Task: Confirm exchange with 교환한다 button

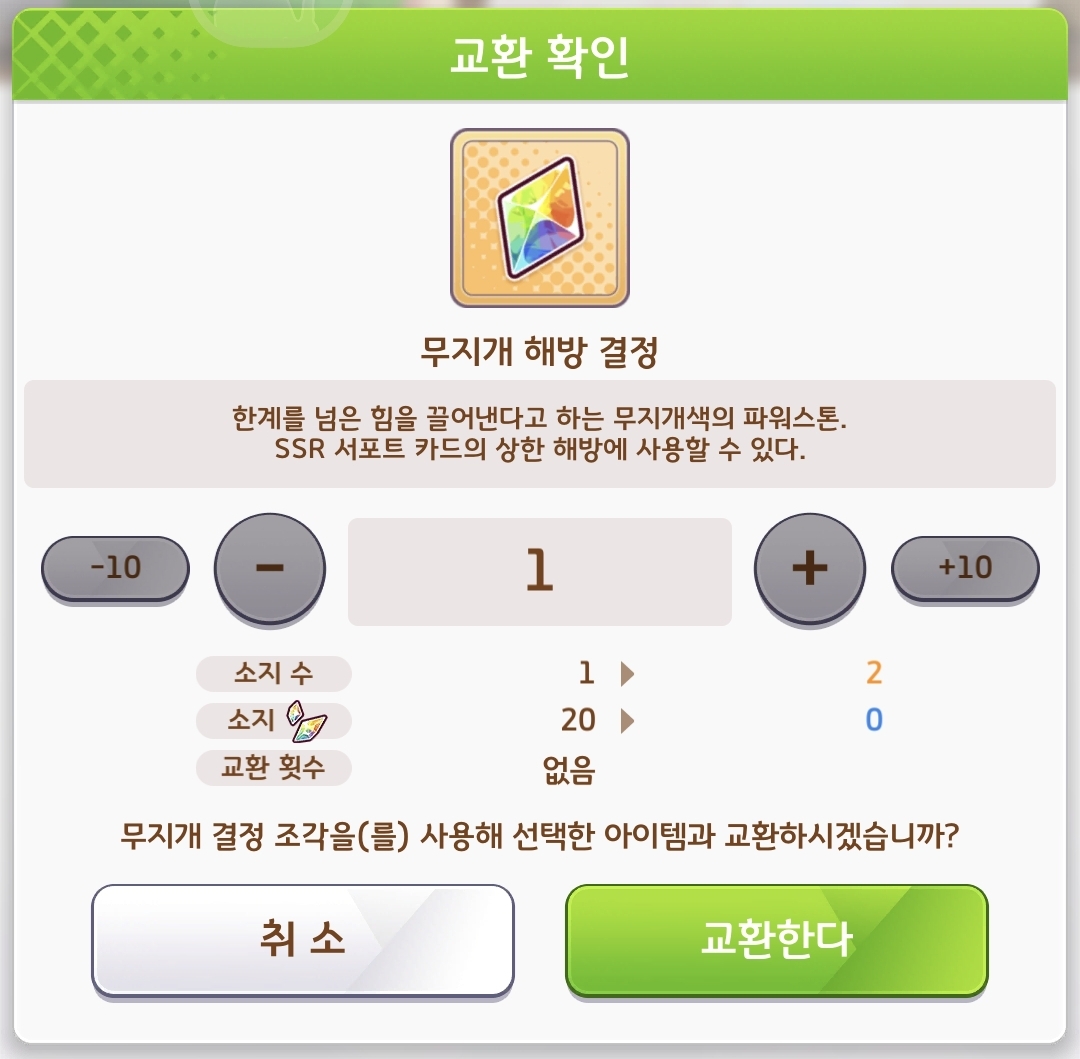Action: [x=776, y=940]
